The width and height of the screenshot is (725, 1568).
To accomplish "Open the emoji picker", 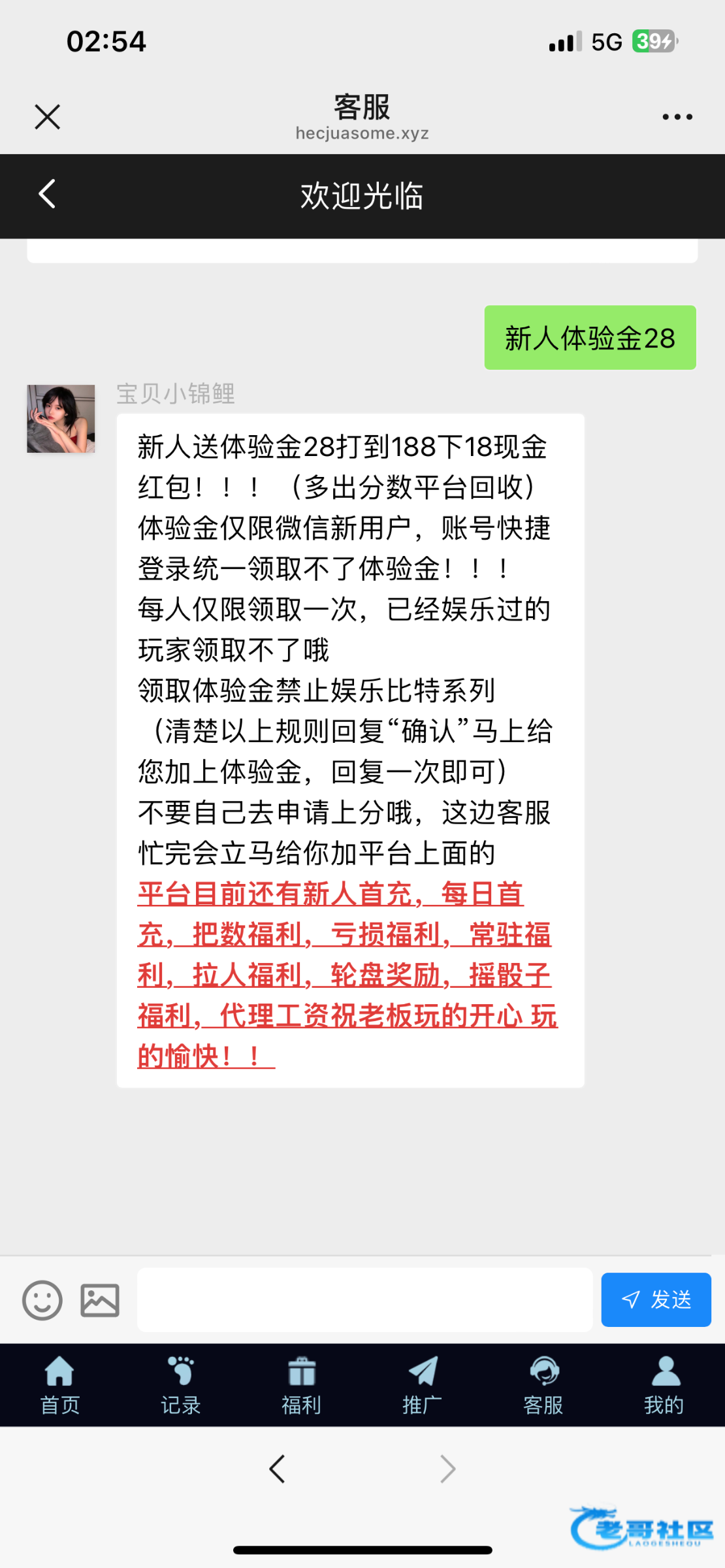I will point(42,1299).
